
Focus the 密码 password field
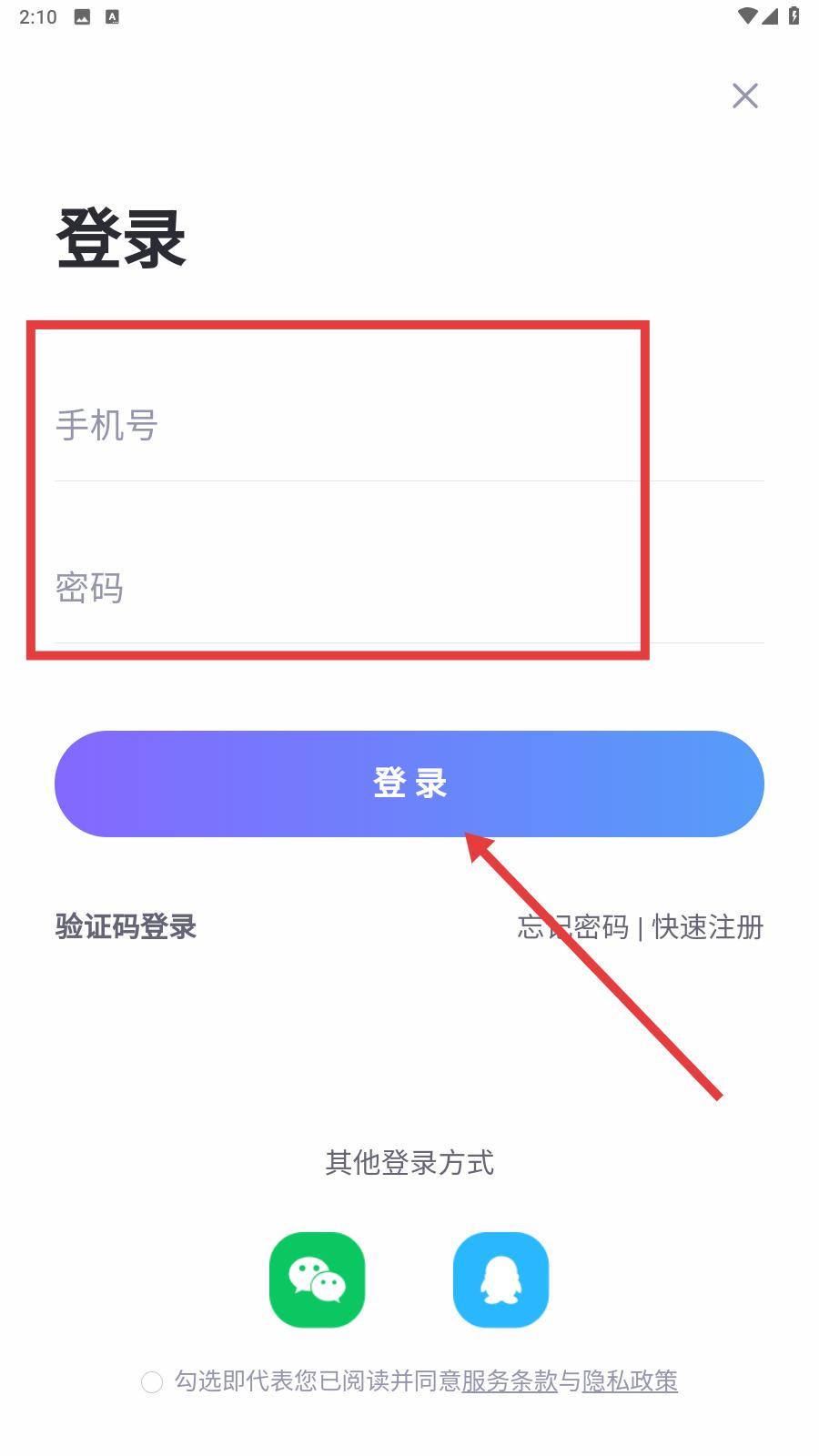pyautogui.click(x=409, y=588)
